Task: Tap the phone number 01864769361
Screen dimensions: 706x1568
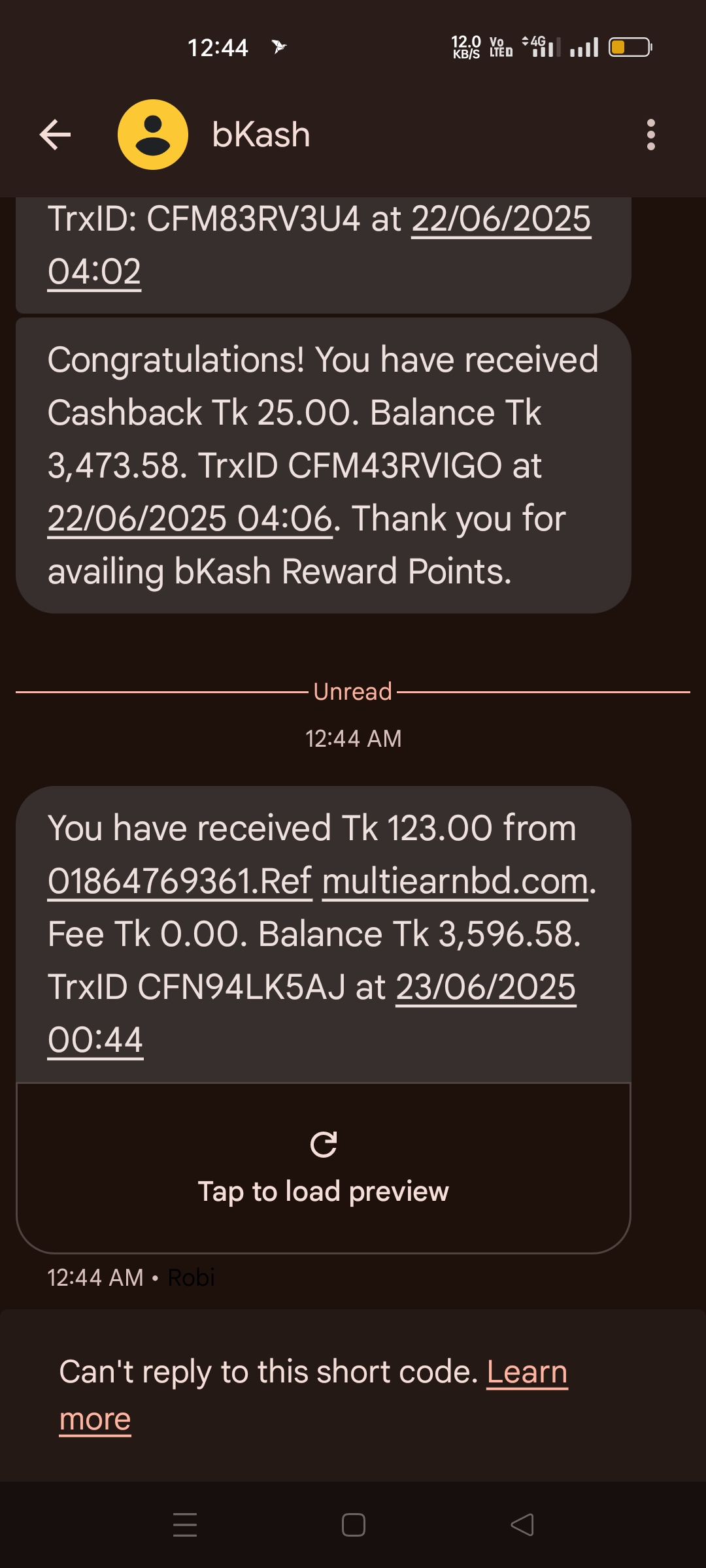Action: tap(152, 881)
